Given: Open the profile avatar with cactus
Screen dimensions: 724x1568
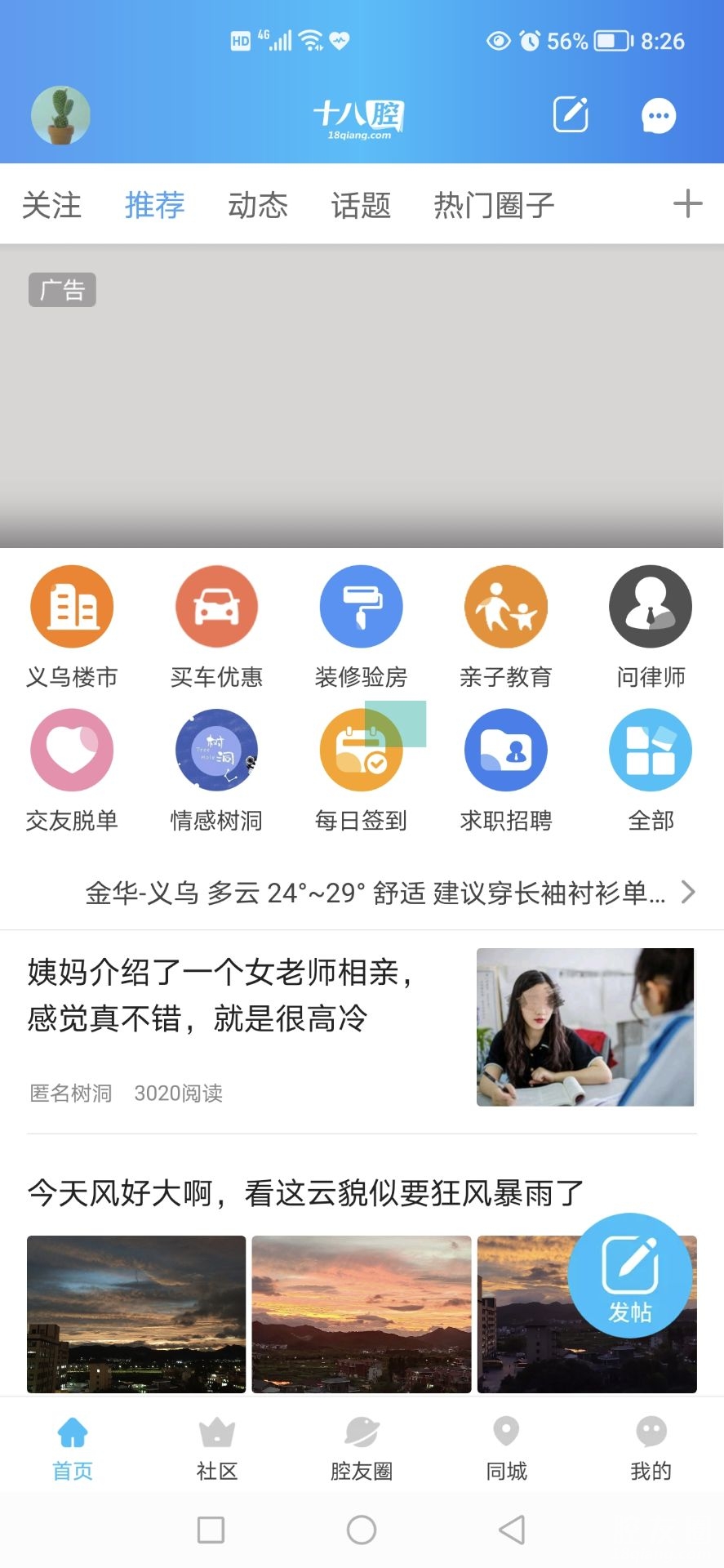Looking at the screenshot, I should tap(60, 115).
